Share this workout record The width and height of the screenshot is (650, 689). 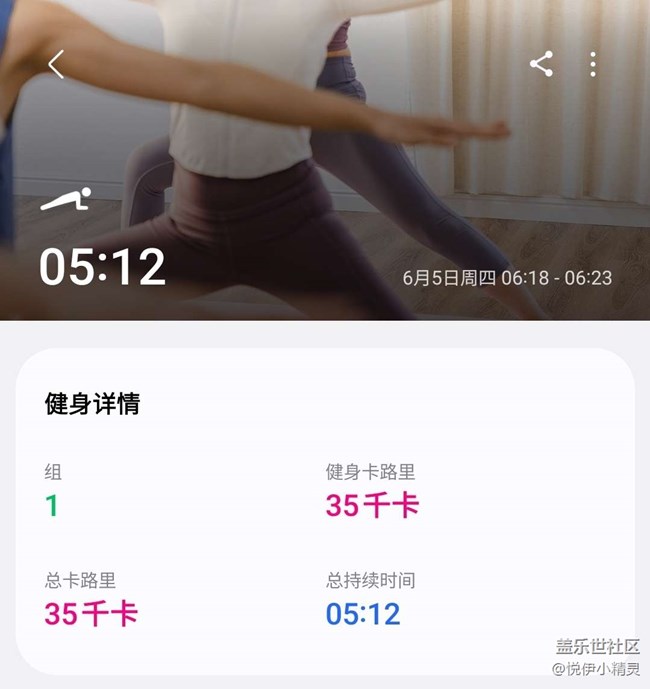coord(541,65)
